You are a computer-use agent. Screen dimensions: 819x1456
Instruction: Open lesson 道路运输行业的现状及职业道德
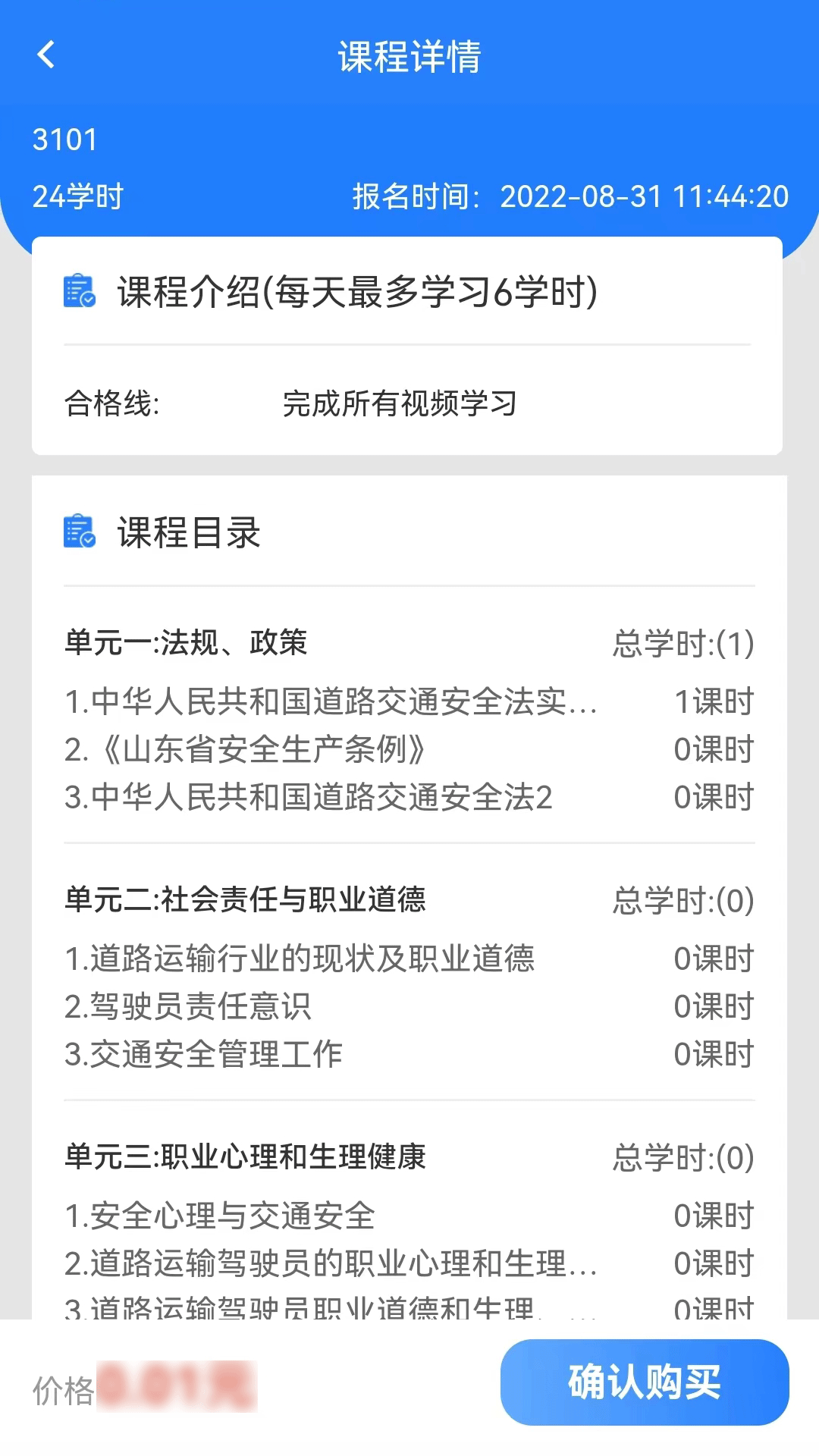[x=300, y=958]
